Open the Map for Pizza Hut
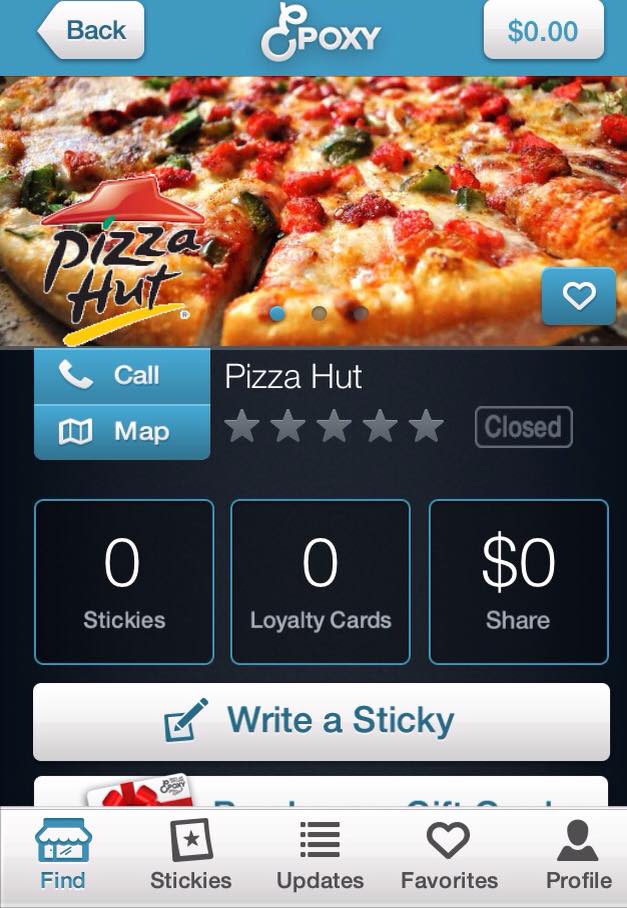627x908 pixels. point(122,432)
